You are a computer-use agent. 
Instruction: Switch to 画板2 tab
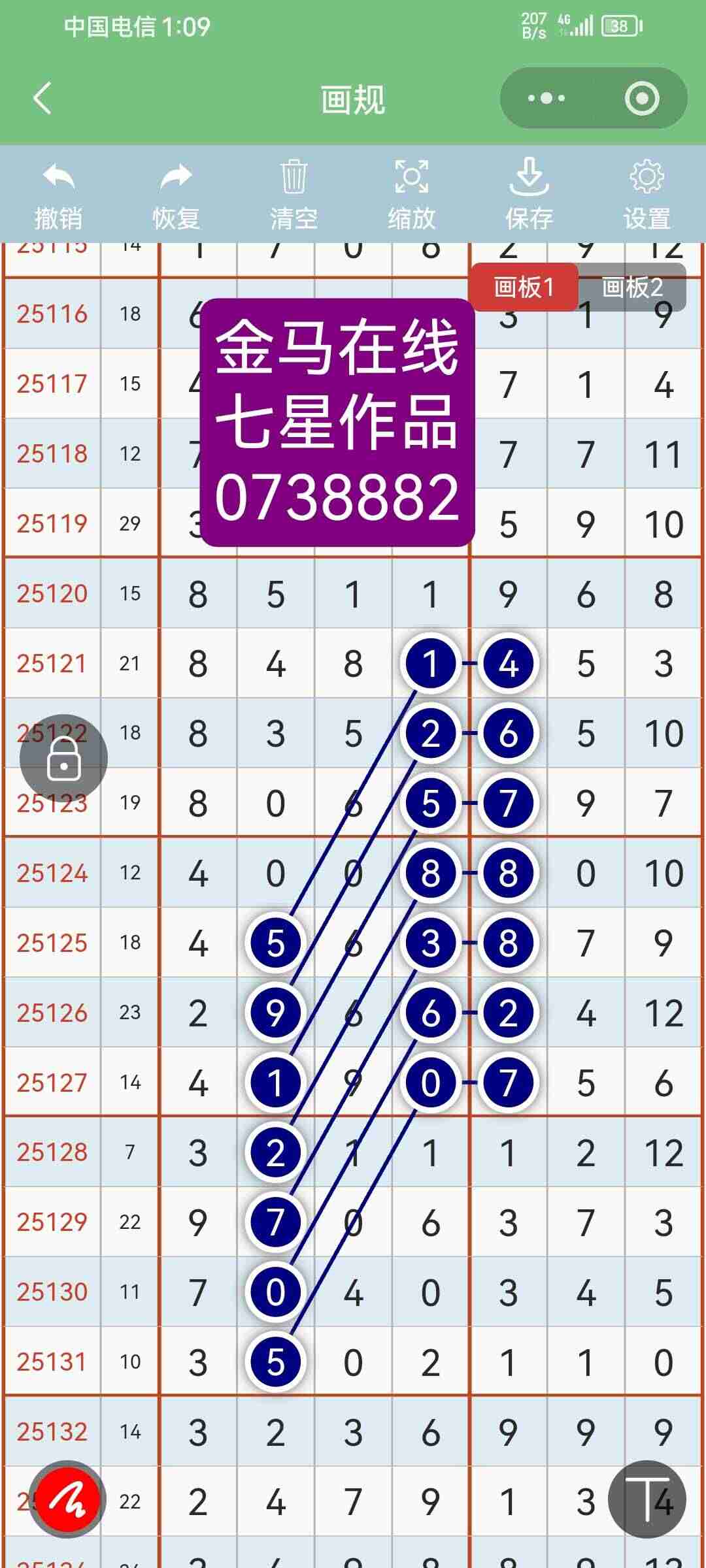point(632,287)
